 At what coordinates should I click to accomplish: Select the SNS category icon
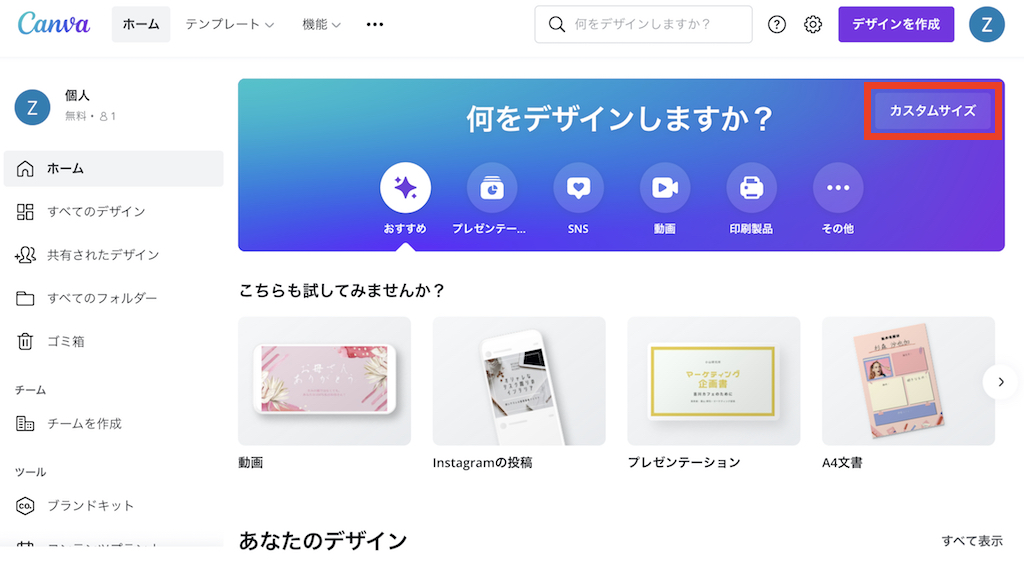coord(578,188)
